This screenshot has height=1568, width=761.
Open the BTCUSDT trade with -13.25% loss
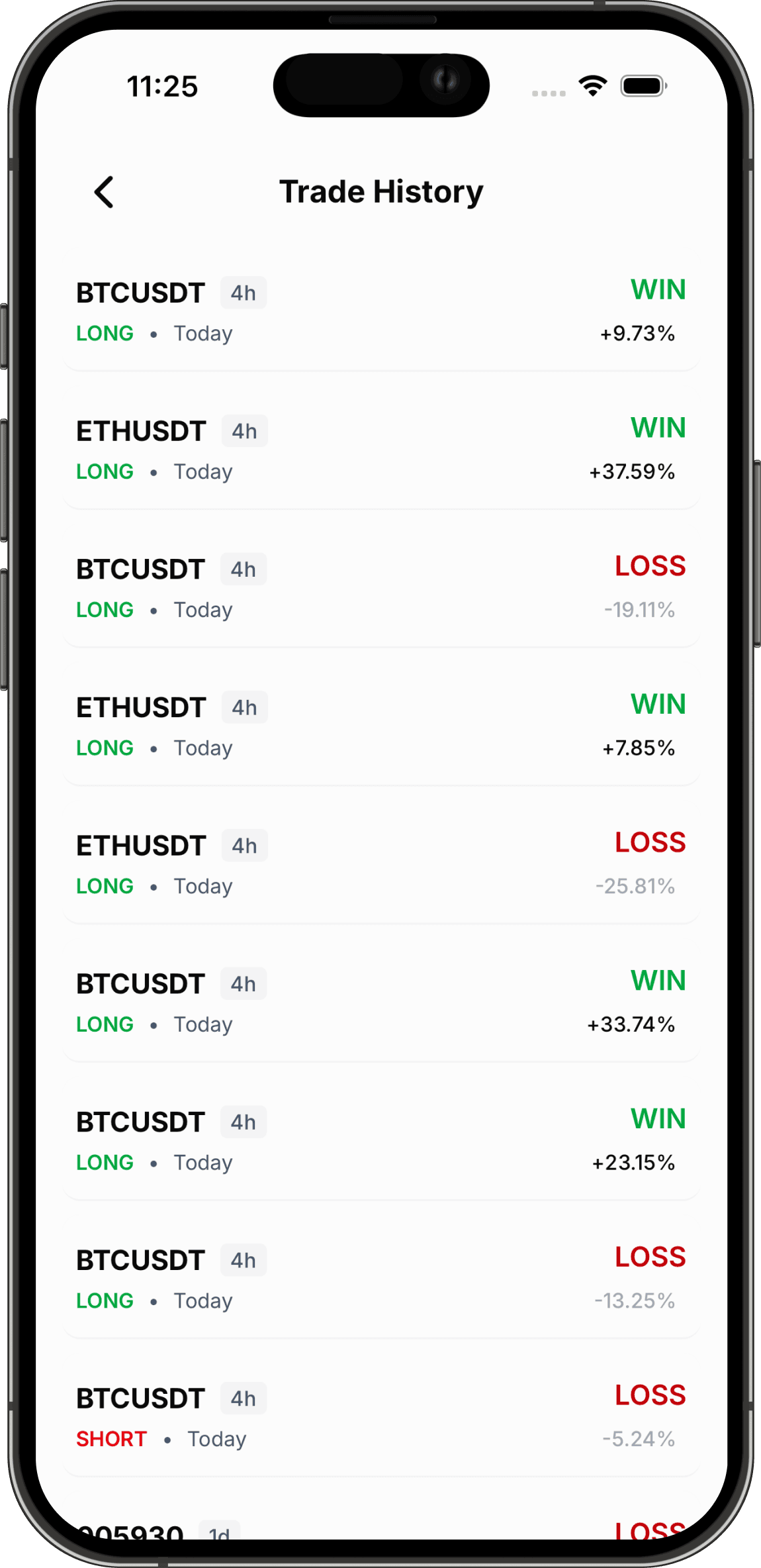(x=381, y=1279)
